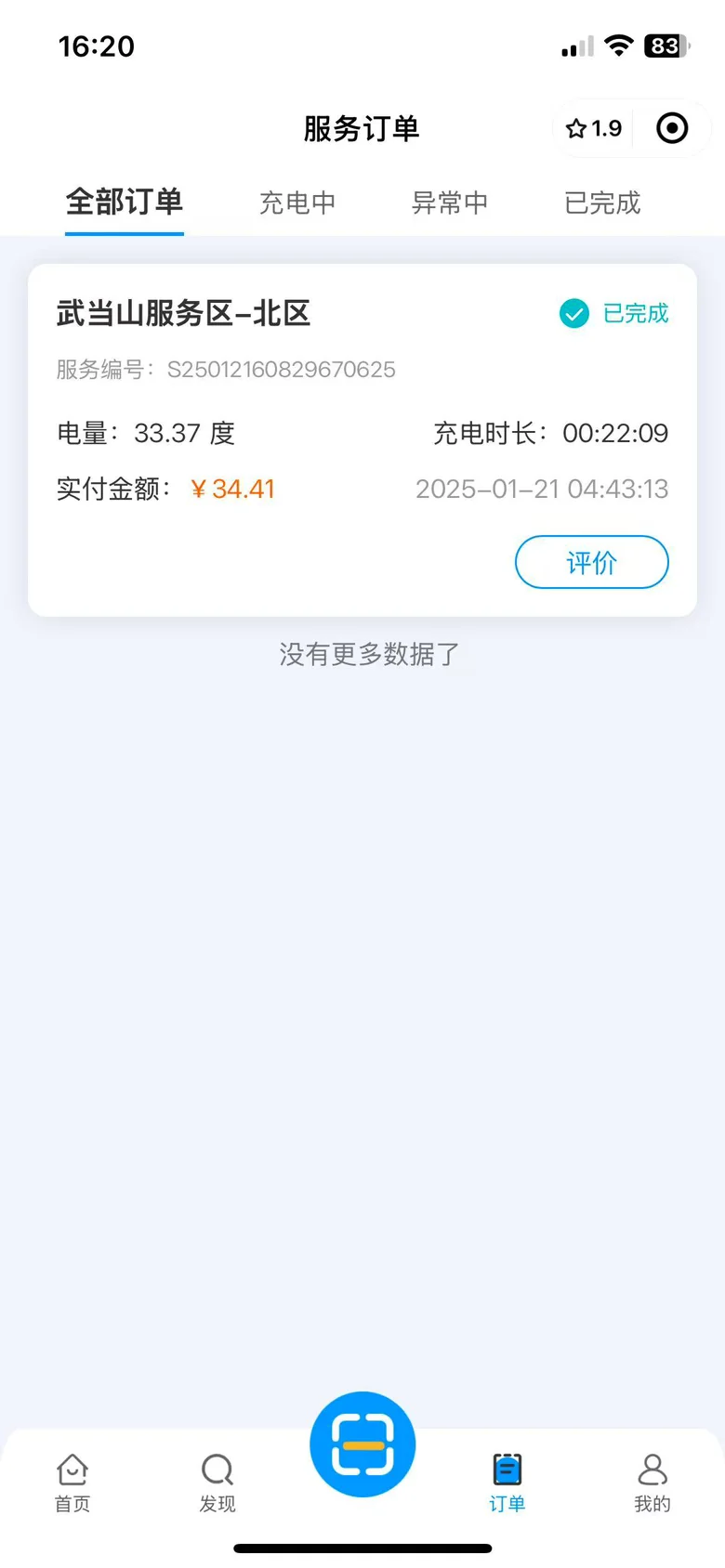Show orders under 异常中 tab

[450, 203]
